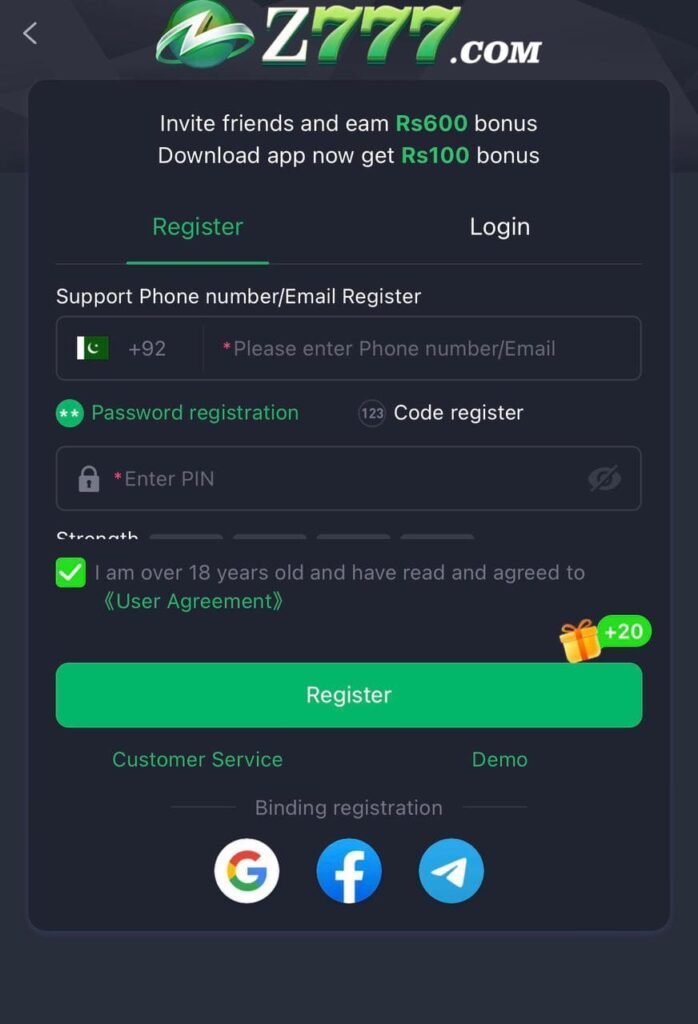The width and height of the screenshot is (698, 1024).
Task: Select the Register tab
Action: [x=197, y=227]
